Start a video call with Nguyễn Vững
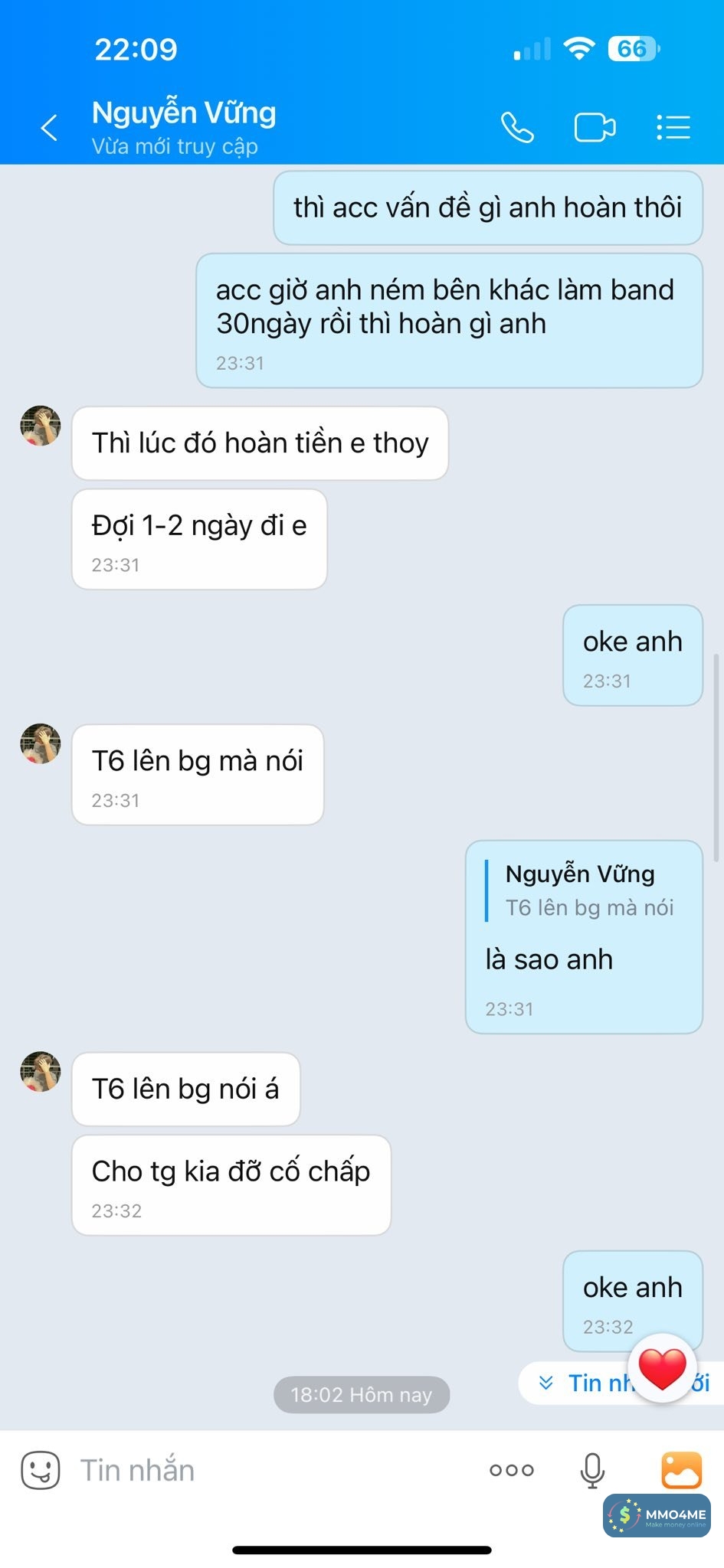 click(595, 128)
